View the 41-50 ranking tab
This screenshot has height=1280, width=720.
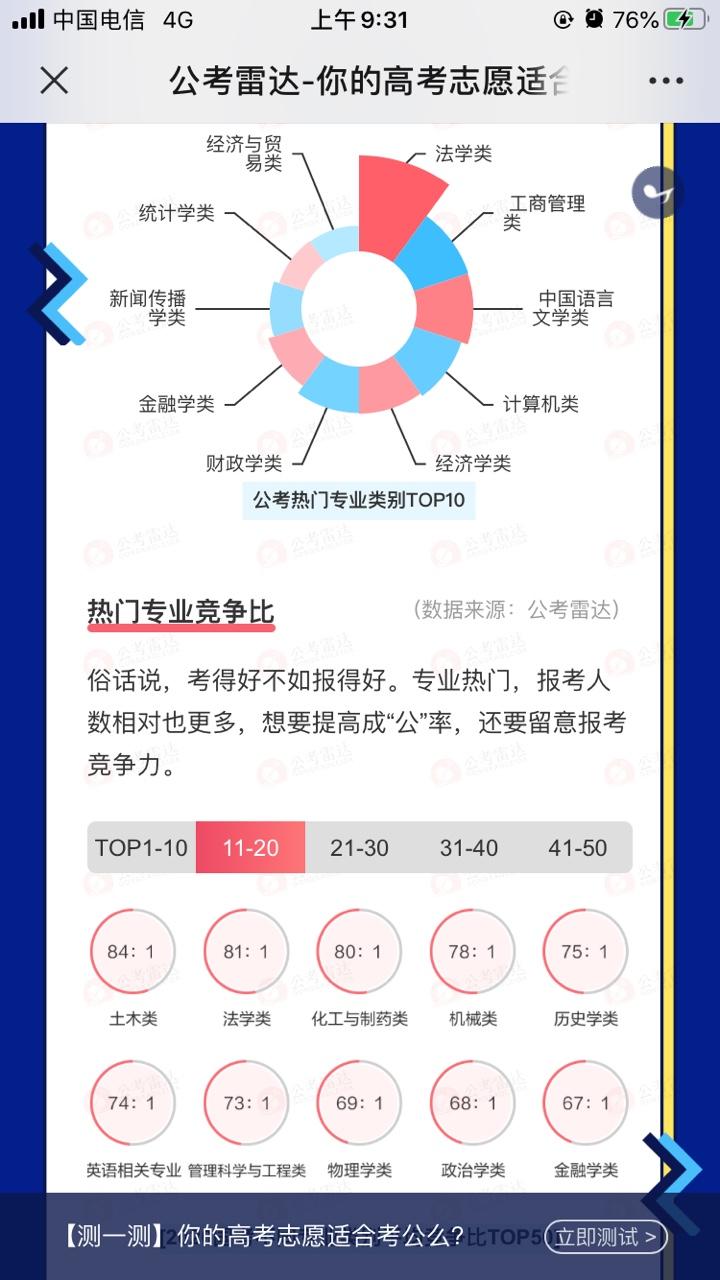[x=577, y=848]
